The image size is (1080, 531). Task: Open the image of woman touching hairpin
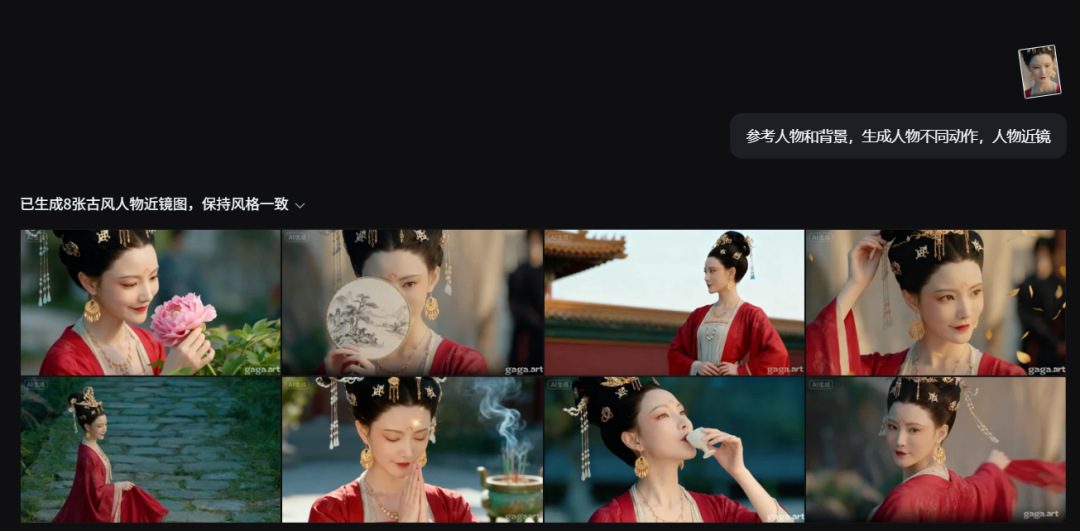click(936, 302)
